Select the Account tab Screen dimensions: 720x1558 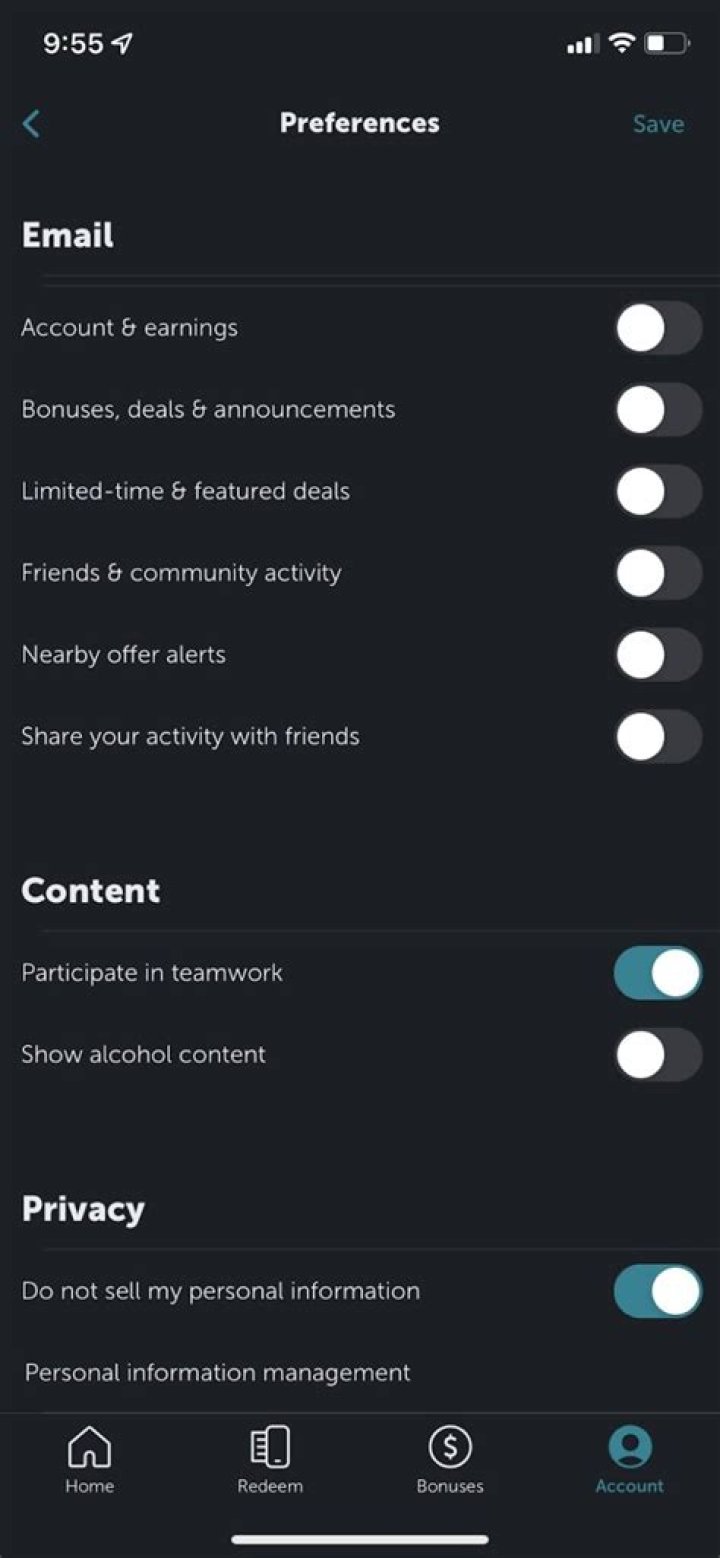(630, 1460)
